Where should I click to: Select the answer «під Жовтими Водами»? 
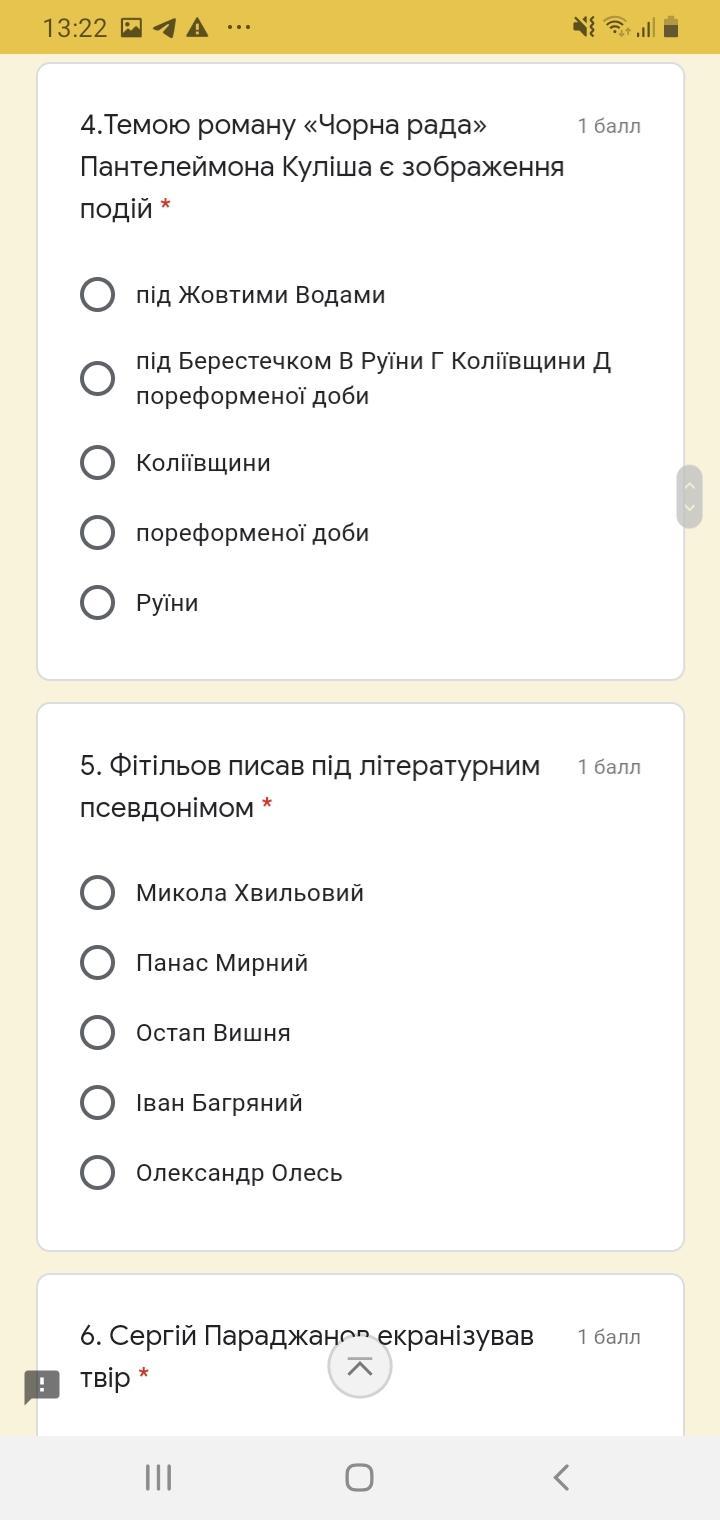(x=97, y=295)
